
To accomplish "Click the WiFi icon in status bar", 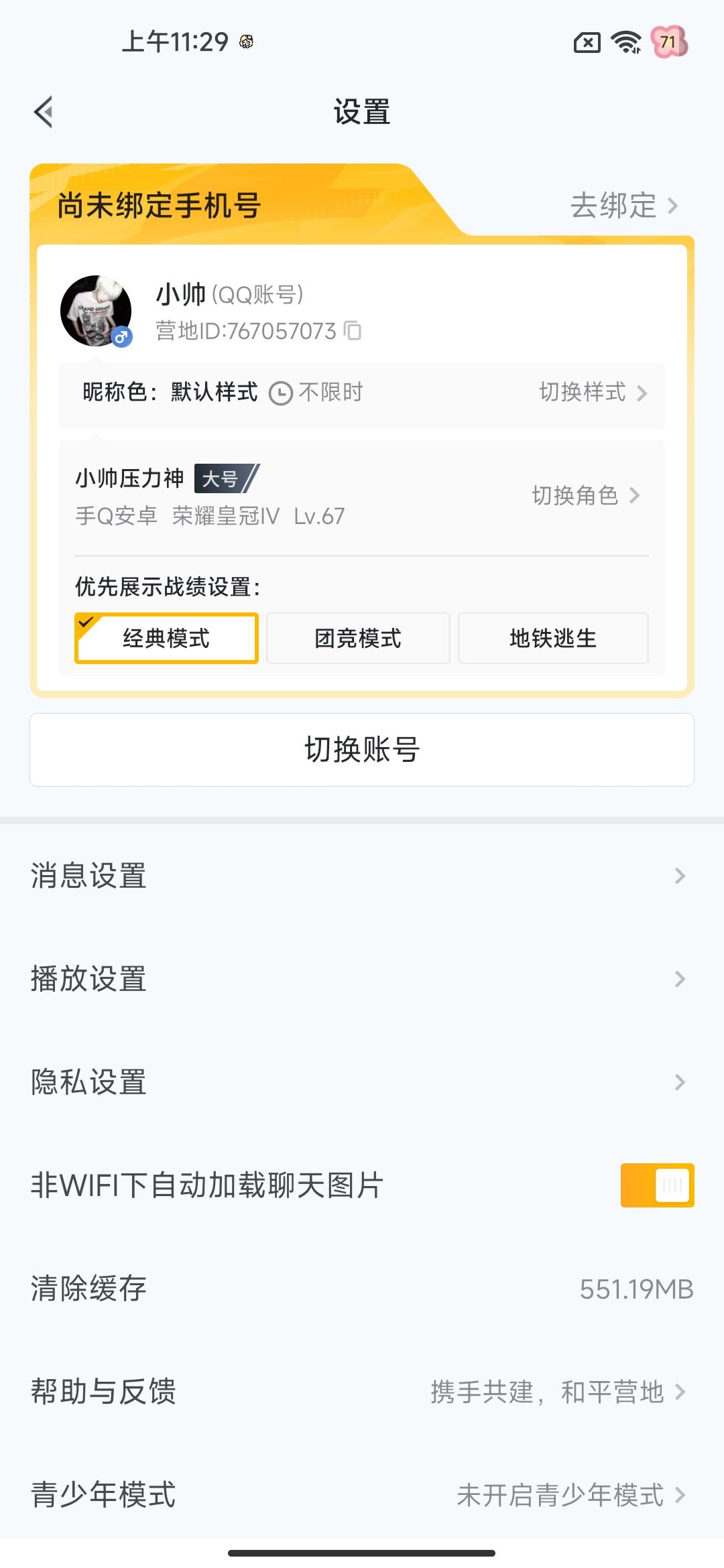I will coord(625,43).
